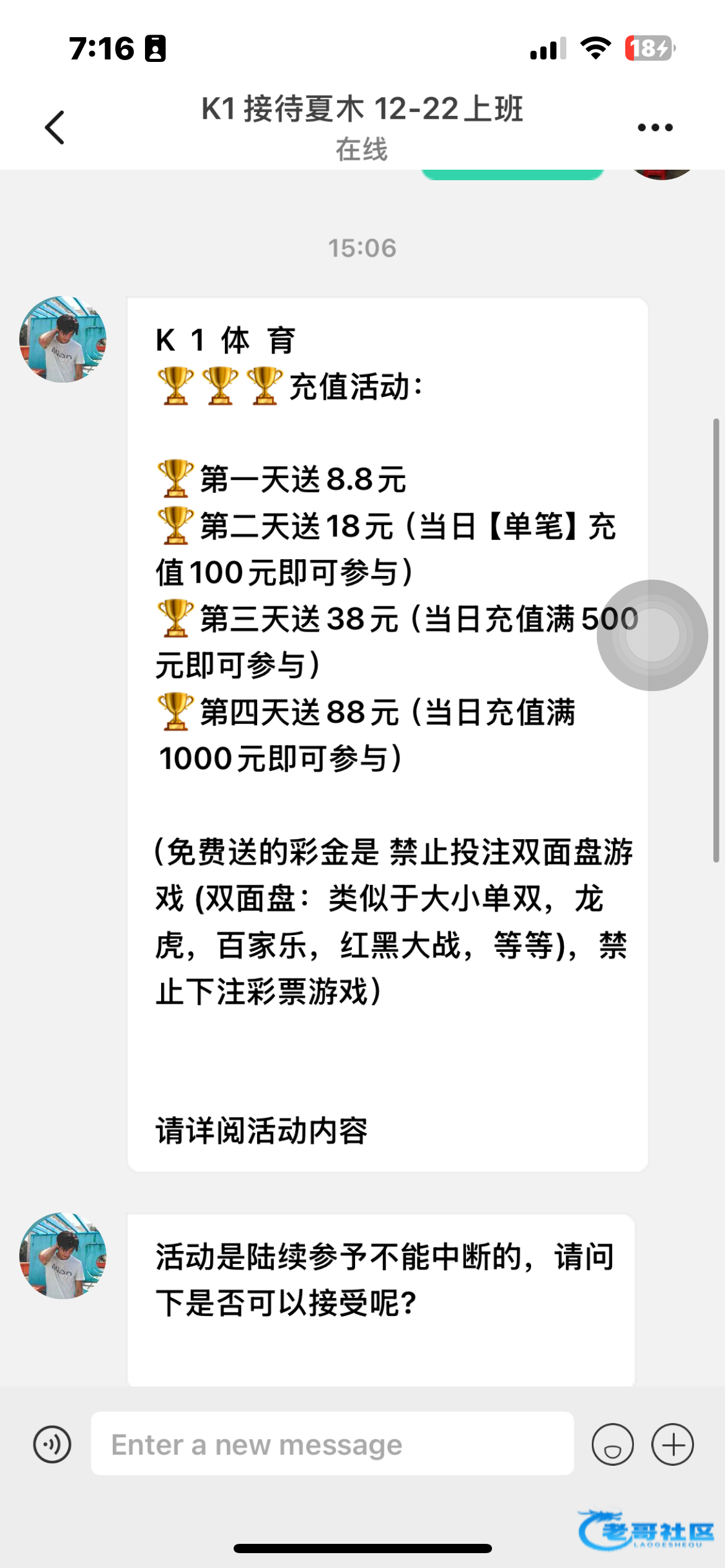Open the three-dot more options menu

[655, 128]
